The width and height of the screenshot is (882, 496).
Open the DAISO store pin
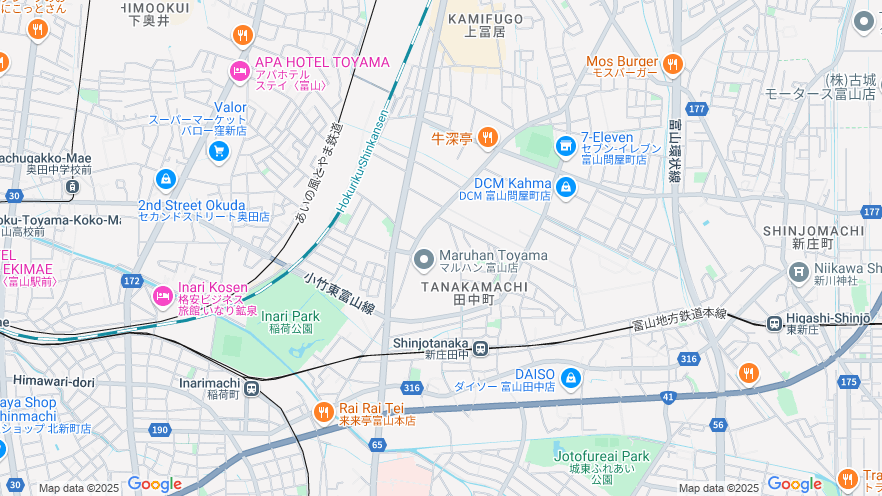[x=570, y=378]
